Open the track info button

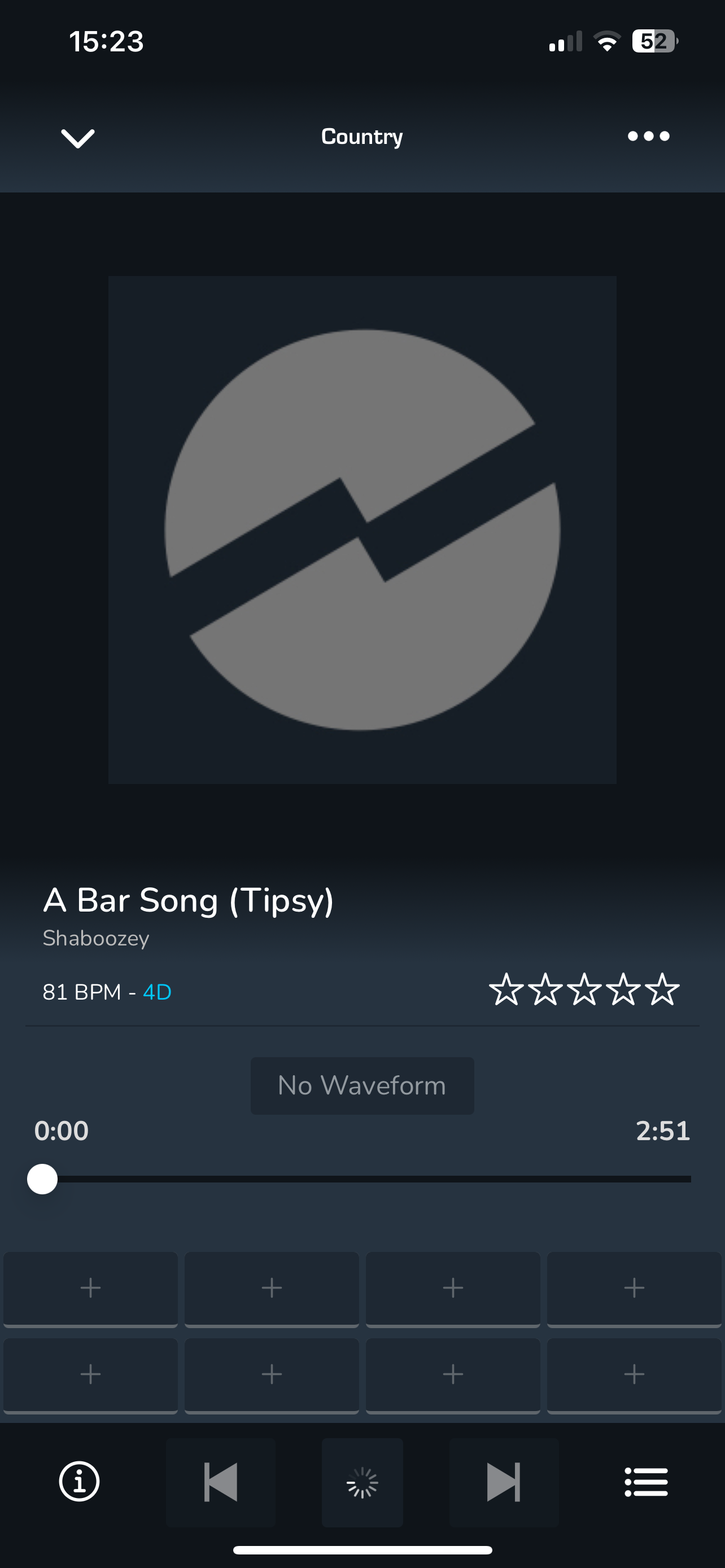(x=79, y=1482)
